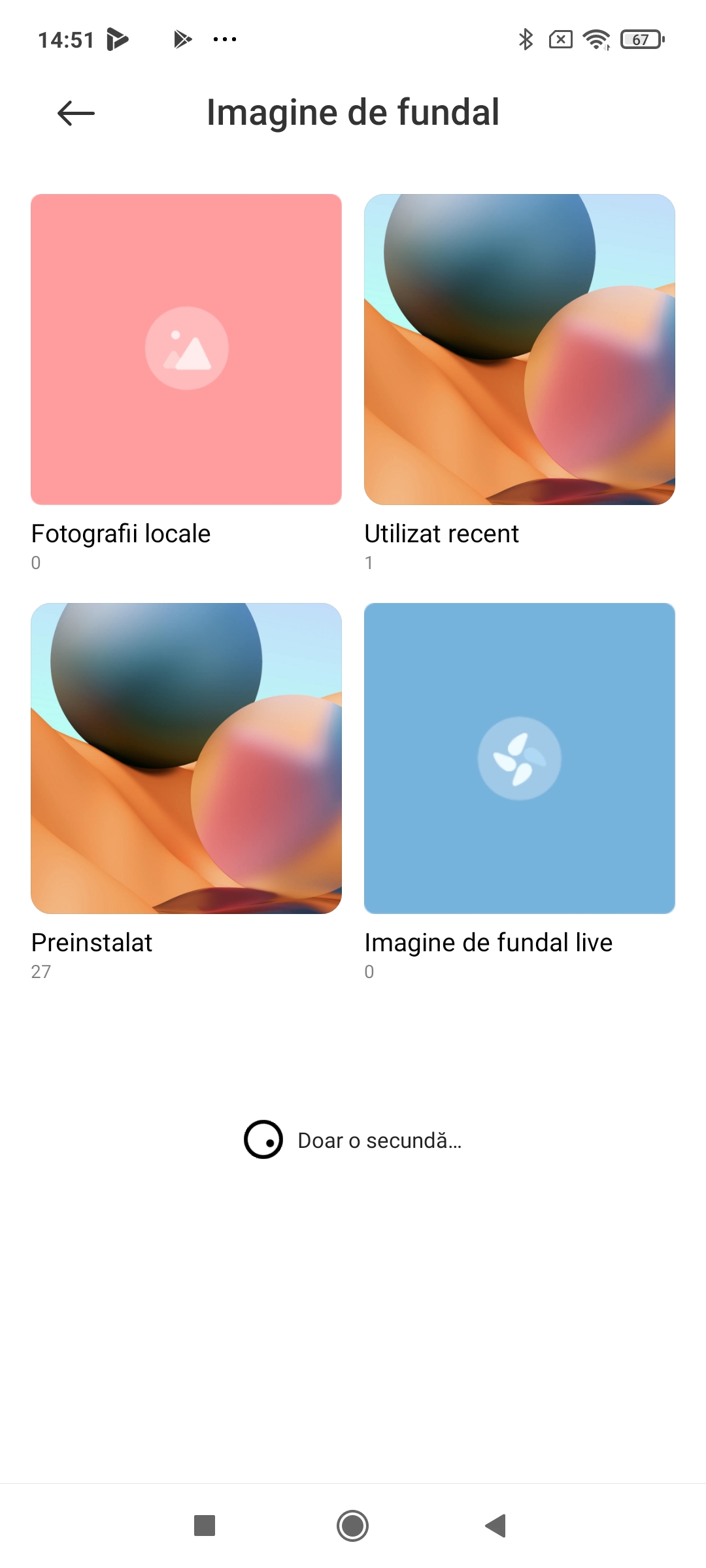
Task: Open the Utilizat recent wallpapers
Action: (520, 350)
